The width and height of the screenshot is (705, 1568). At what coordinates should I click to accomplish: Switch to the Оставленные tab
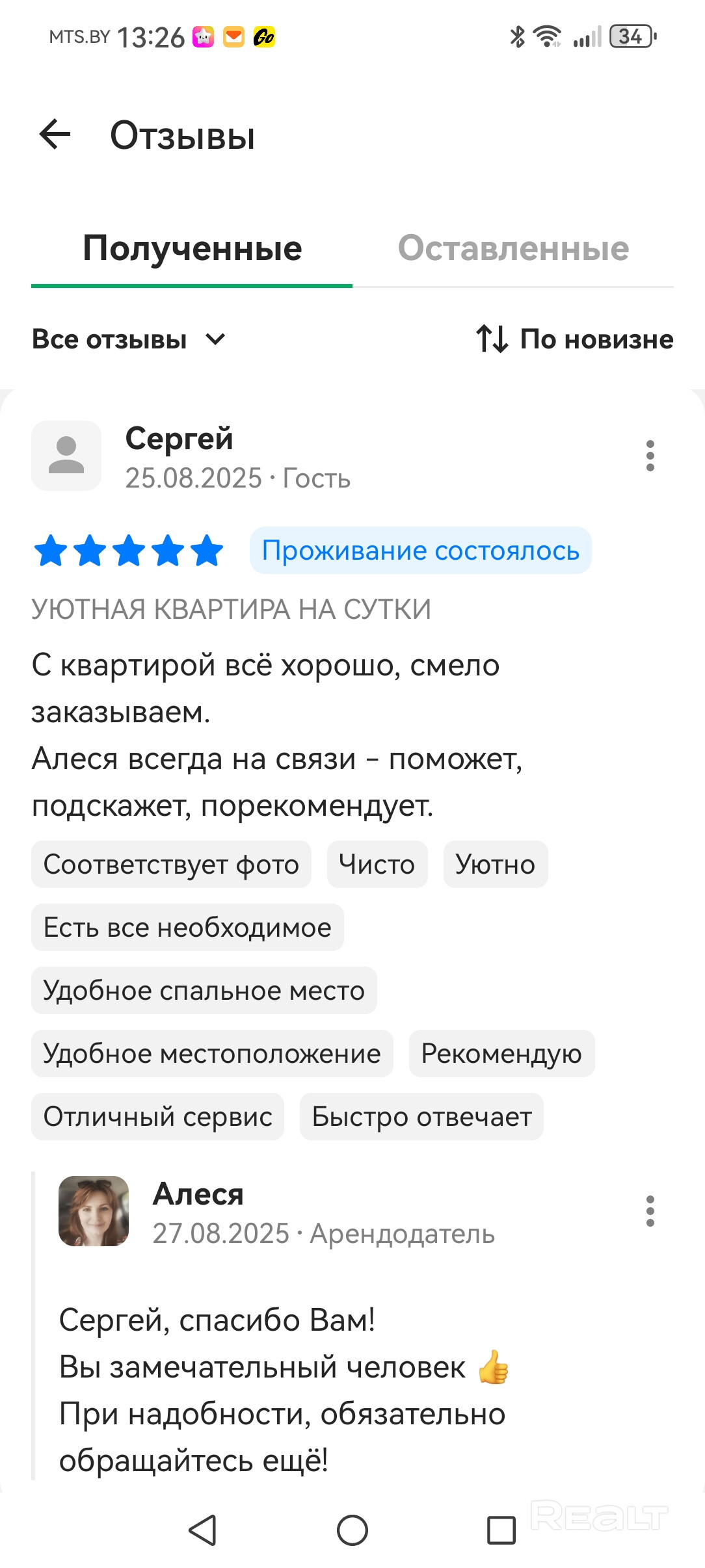point(513,249)
